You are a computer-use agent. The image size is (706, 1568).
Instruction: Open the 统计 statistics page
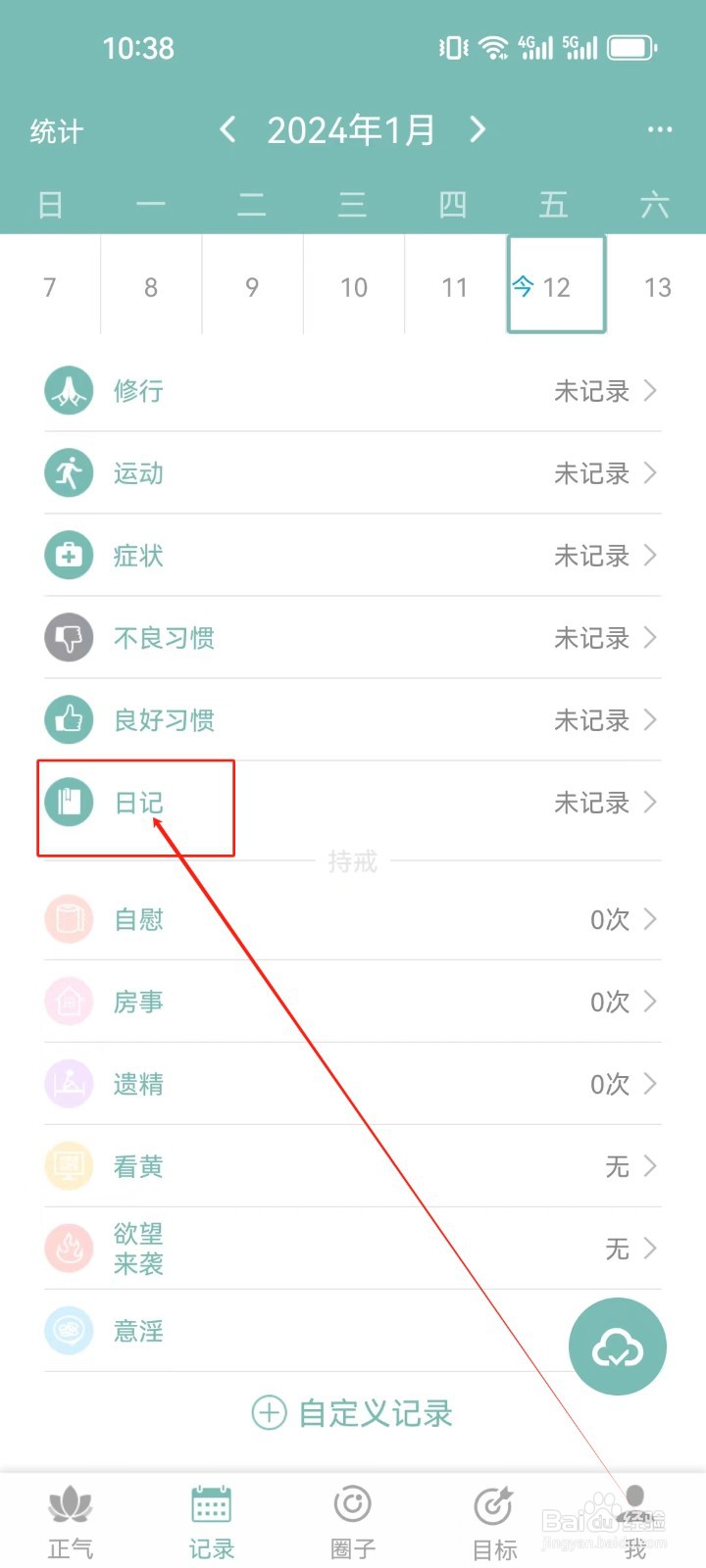pyautogui.click(x=56, y=129)
